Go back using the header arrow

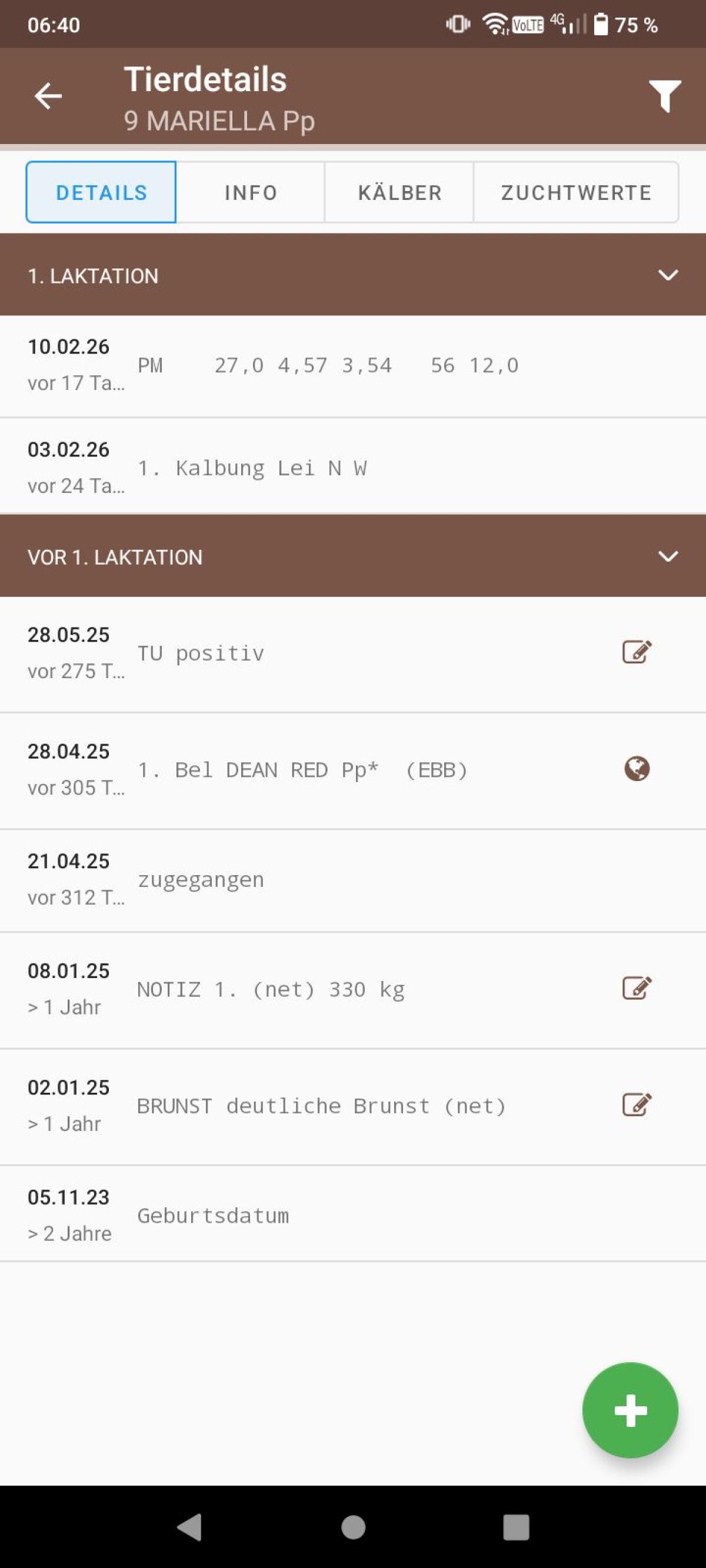(x=48, y=95)
